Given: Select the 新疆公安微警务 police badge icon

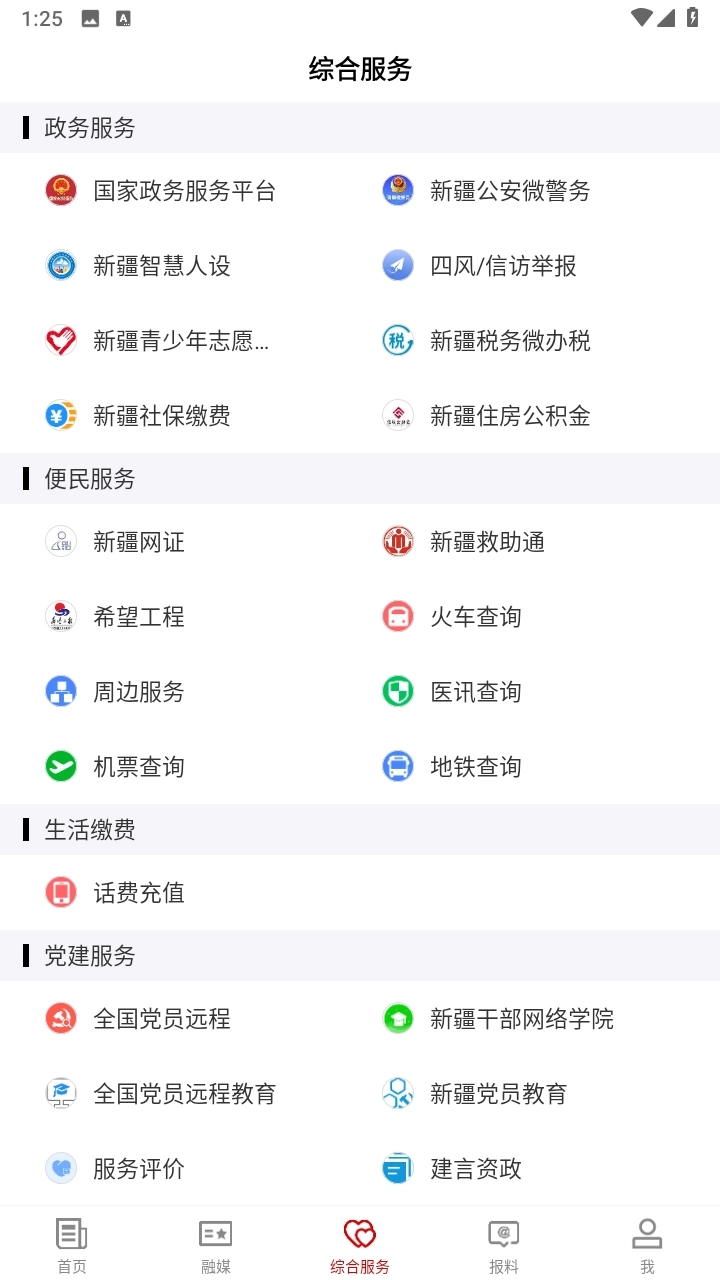Looking at the screenshot, I should coord(398,190).
